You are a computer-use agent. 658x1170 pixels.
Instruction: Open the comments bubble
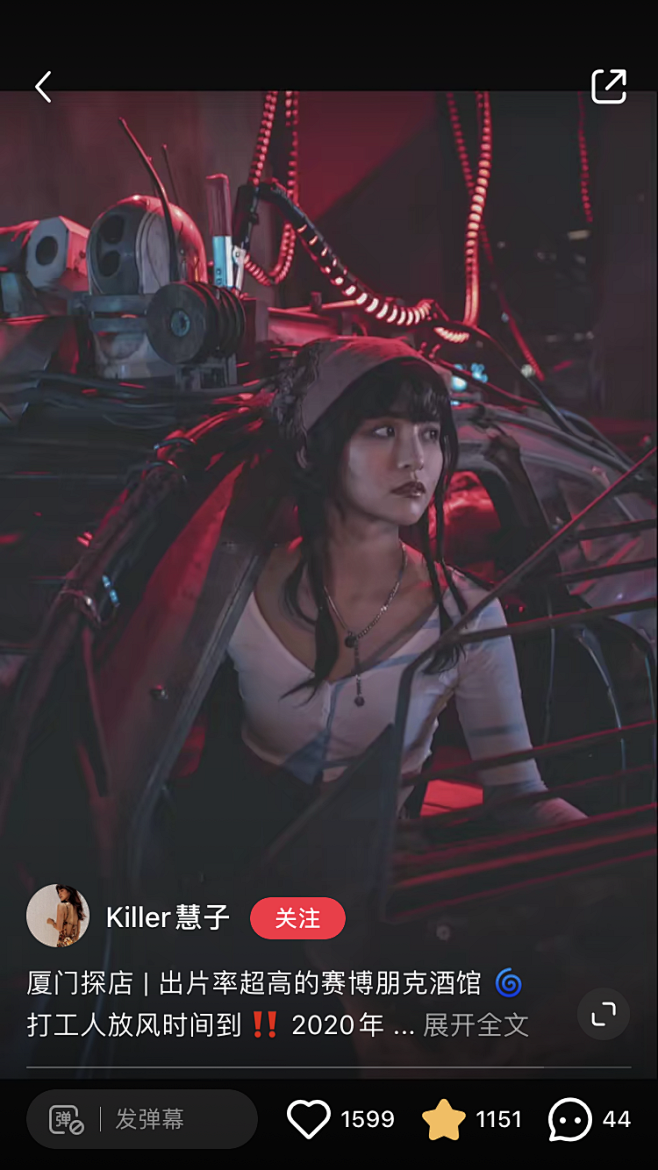(570, 1120)
